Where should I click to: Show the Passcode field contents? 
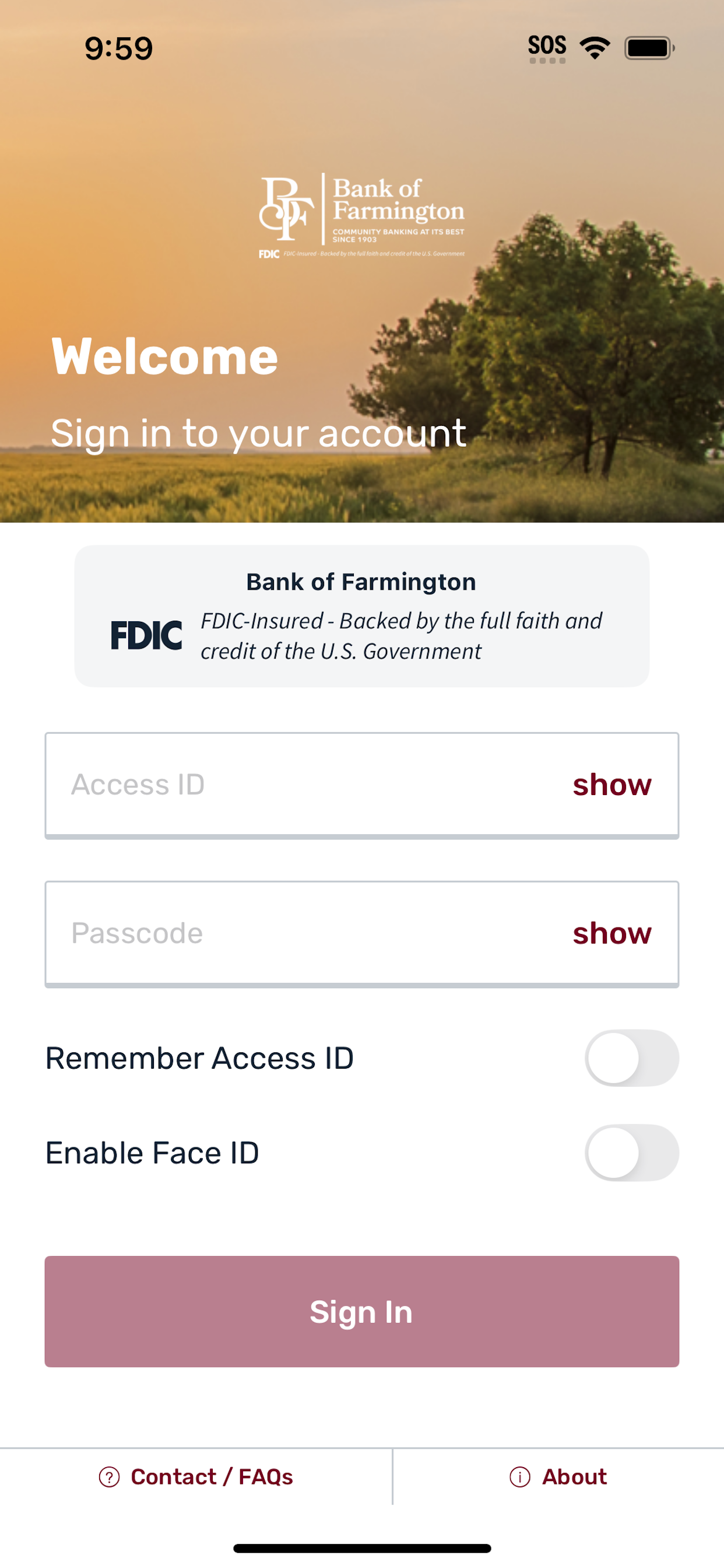point(612,933)
